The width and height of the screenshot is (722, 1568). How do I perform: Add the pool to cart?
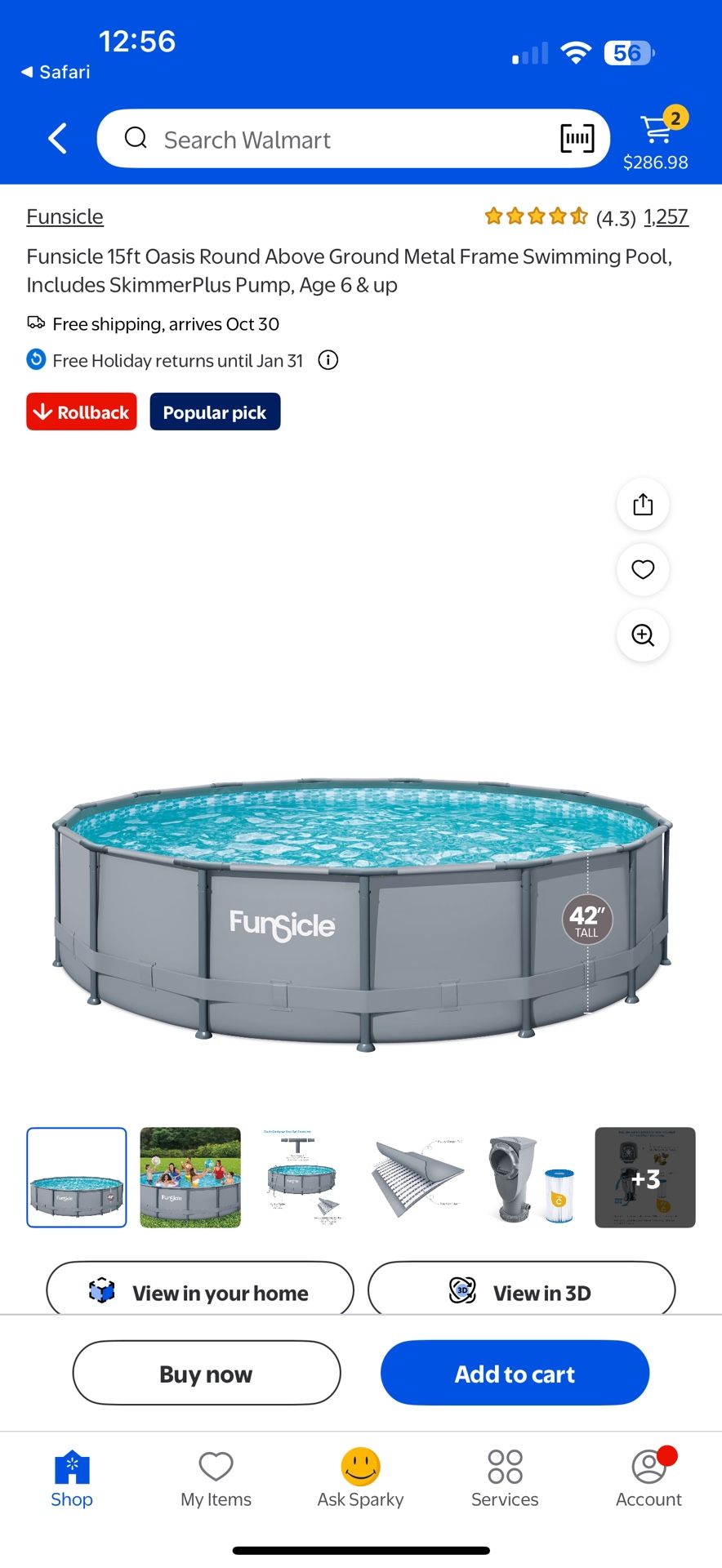coord(514,1373)
